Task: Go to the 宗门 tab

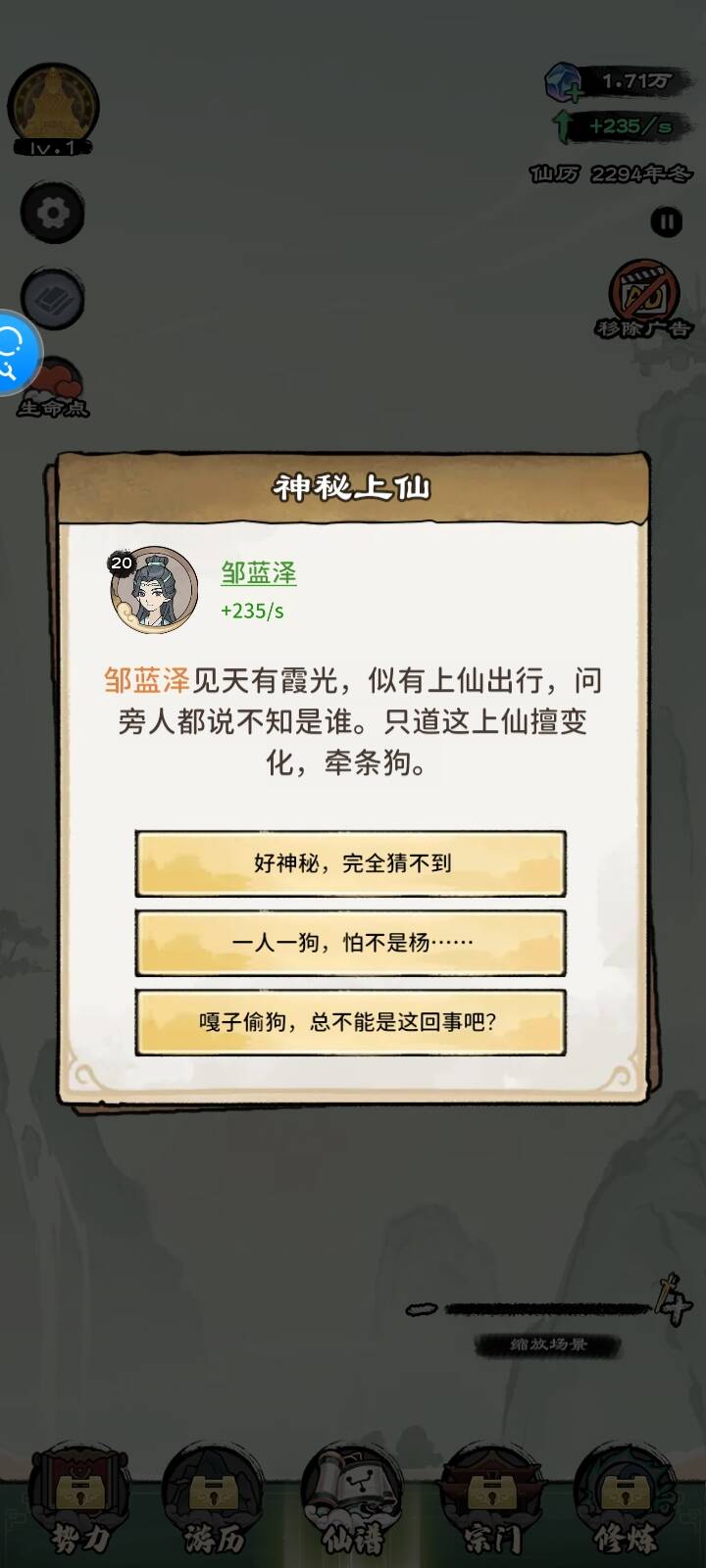Action: (x=490, y=1499)
